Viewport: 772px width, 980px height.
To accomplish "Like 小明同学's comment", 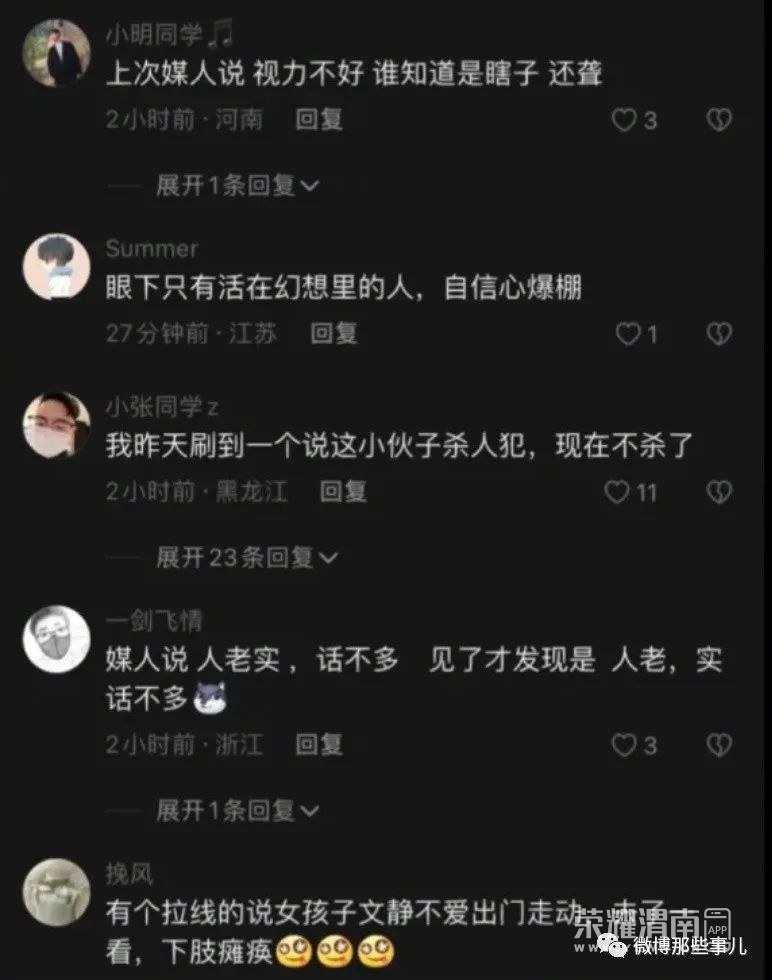I will click(x=625, y=121).
